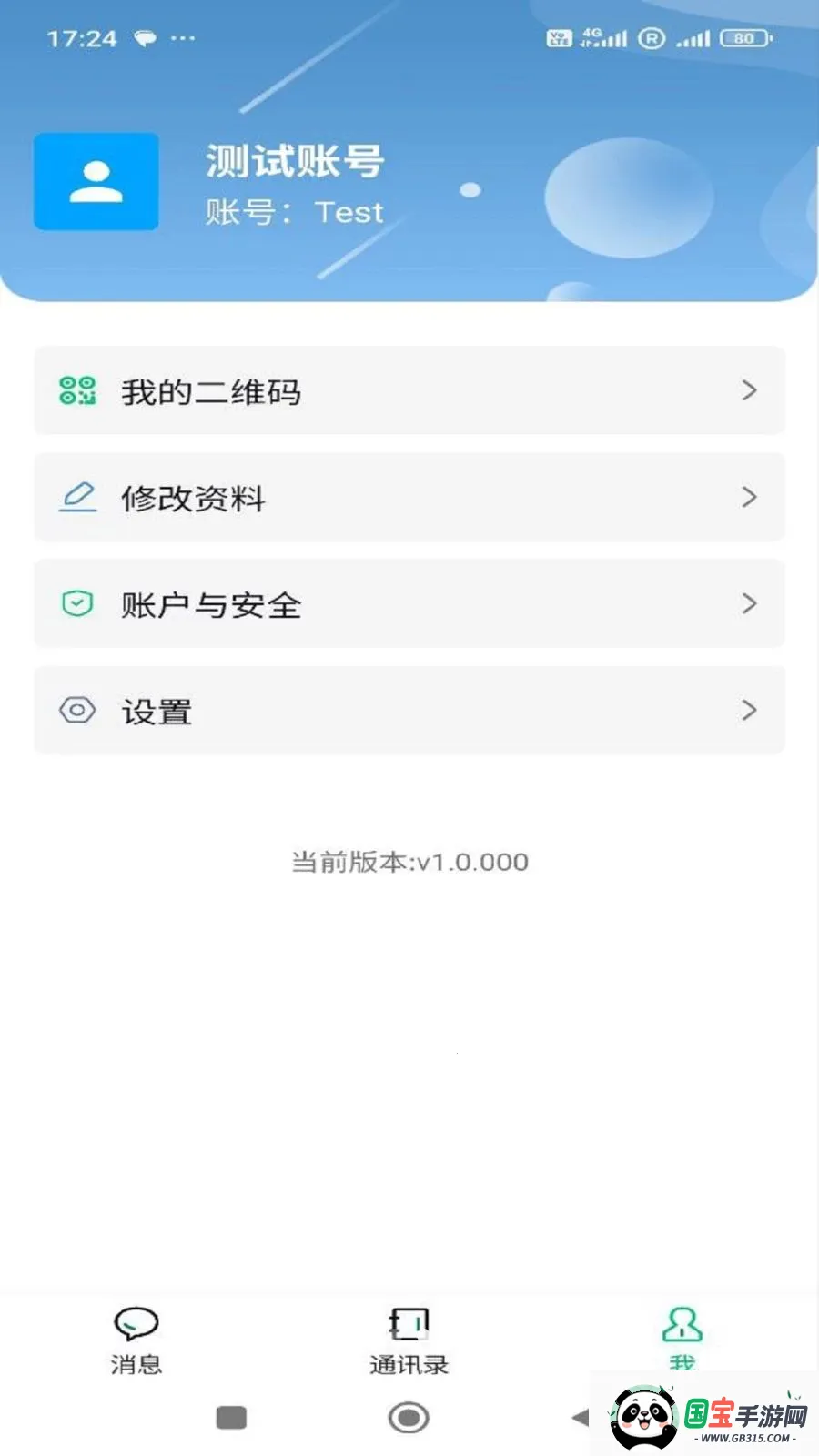Open the QR code icon for 我的二维码
The width and height of the screenshot is (819, 1456).
(x=78, y=389)
